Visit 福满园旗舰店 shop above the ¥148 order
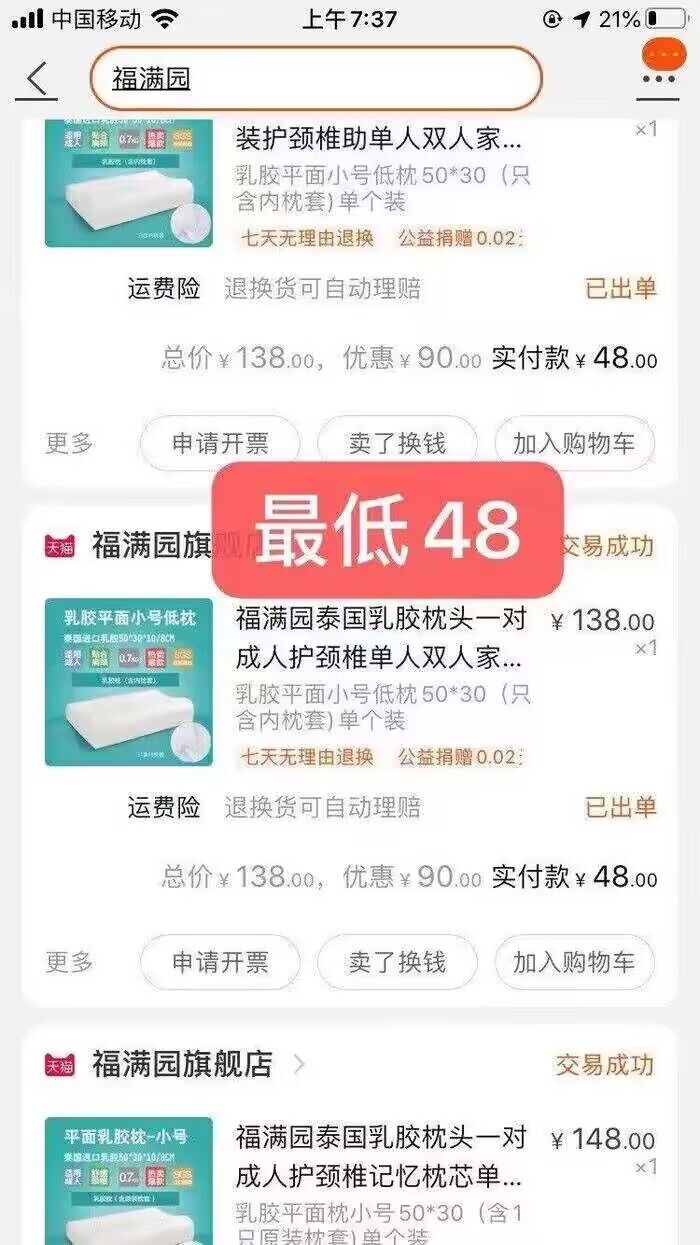 [182, 1064]
